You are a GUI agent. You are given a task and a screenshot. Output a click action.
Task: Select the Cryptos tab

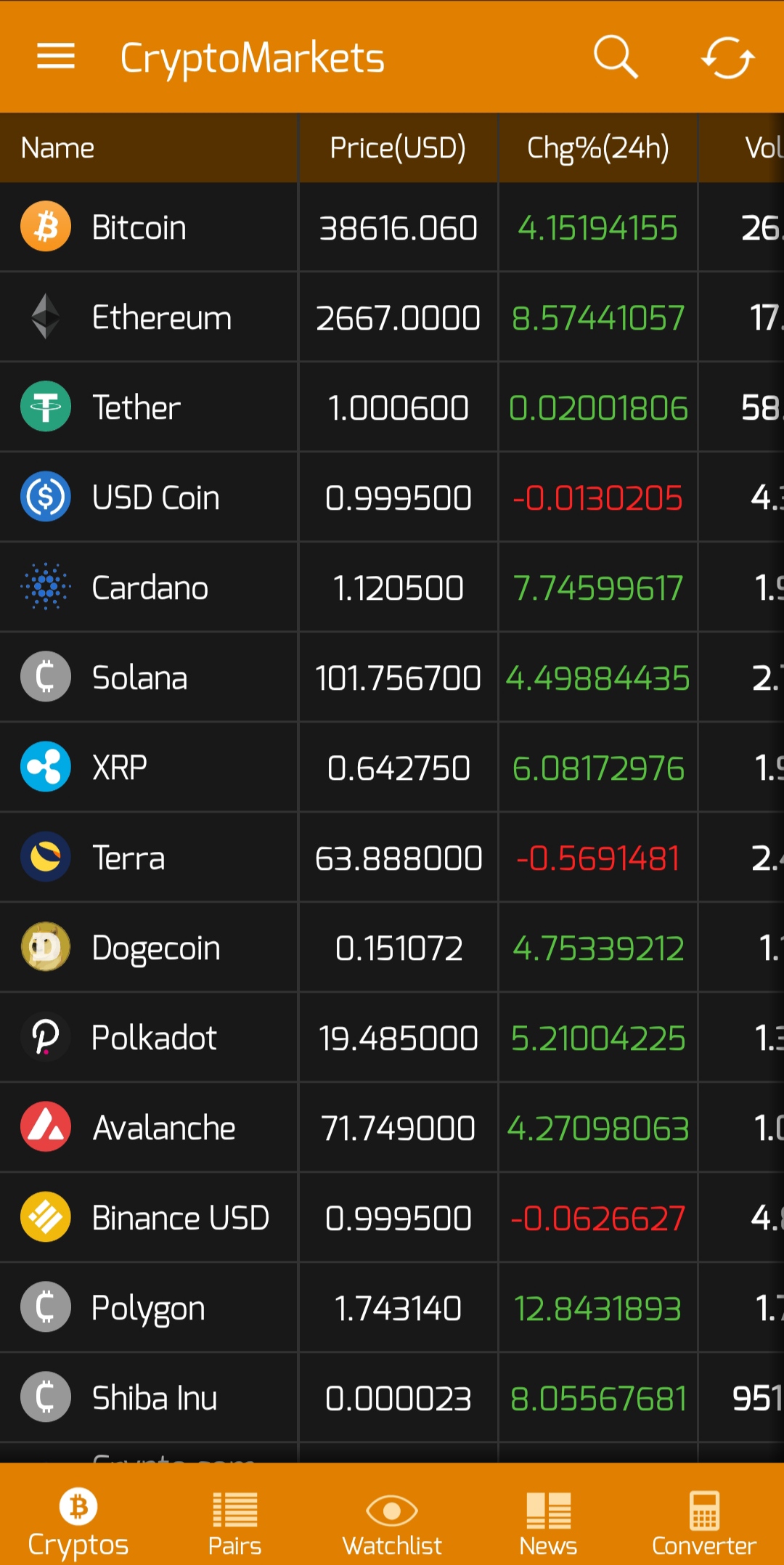tap(78, 1522)
